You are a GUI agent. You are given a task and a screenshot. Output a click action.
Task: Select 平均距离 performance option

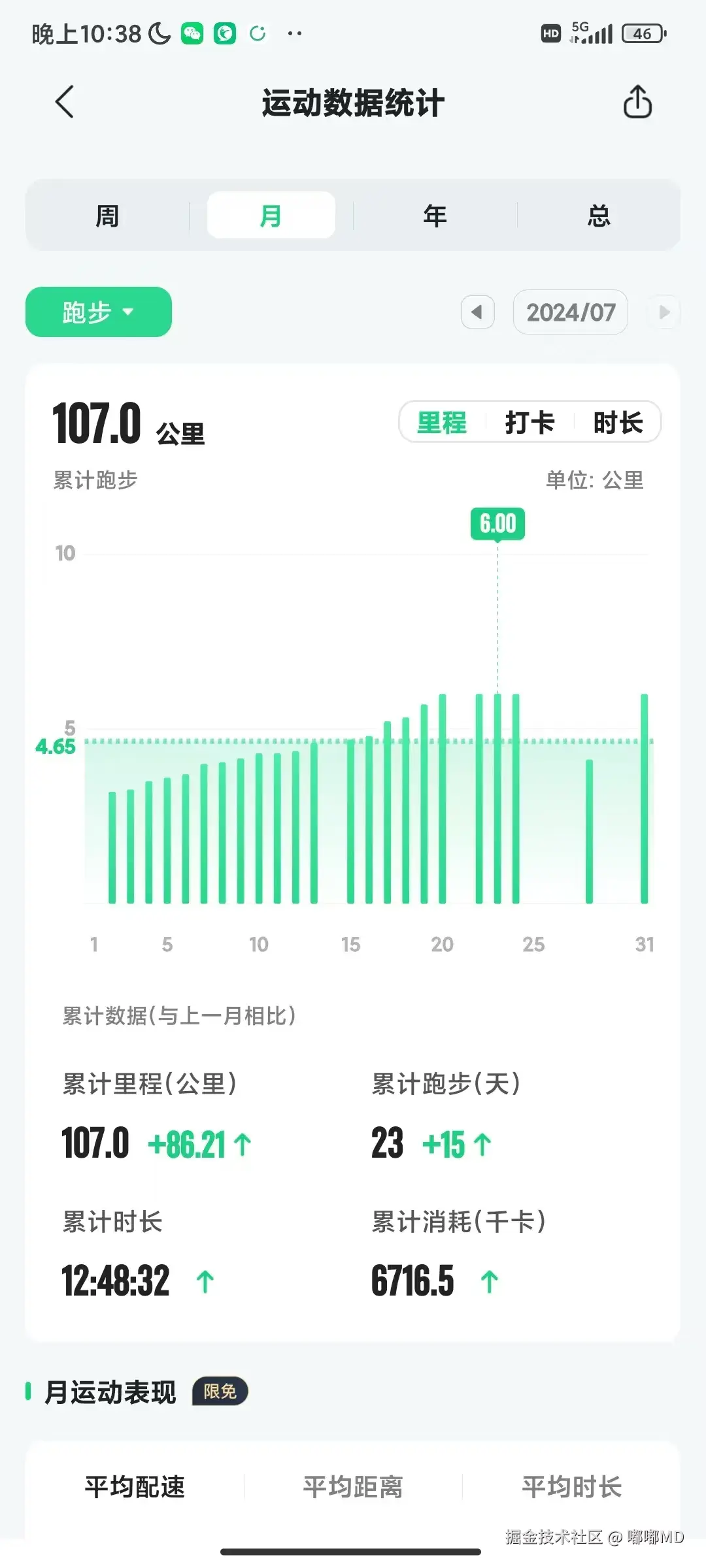pyautogui.click(x=354, y=1487)
